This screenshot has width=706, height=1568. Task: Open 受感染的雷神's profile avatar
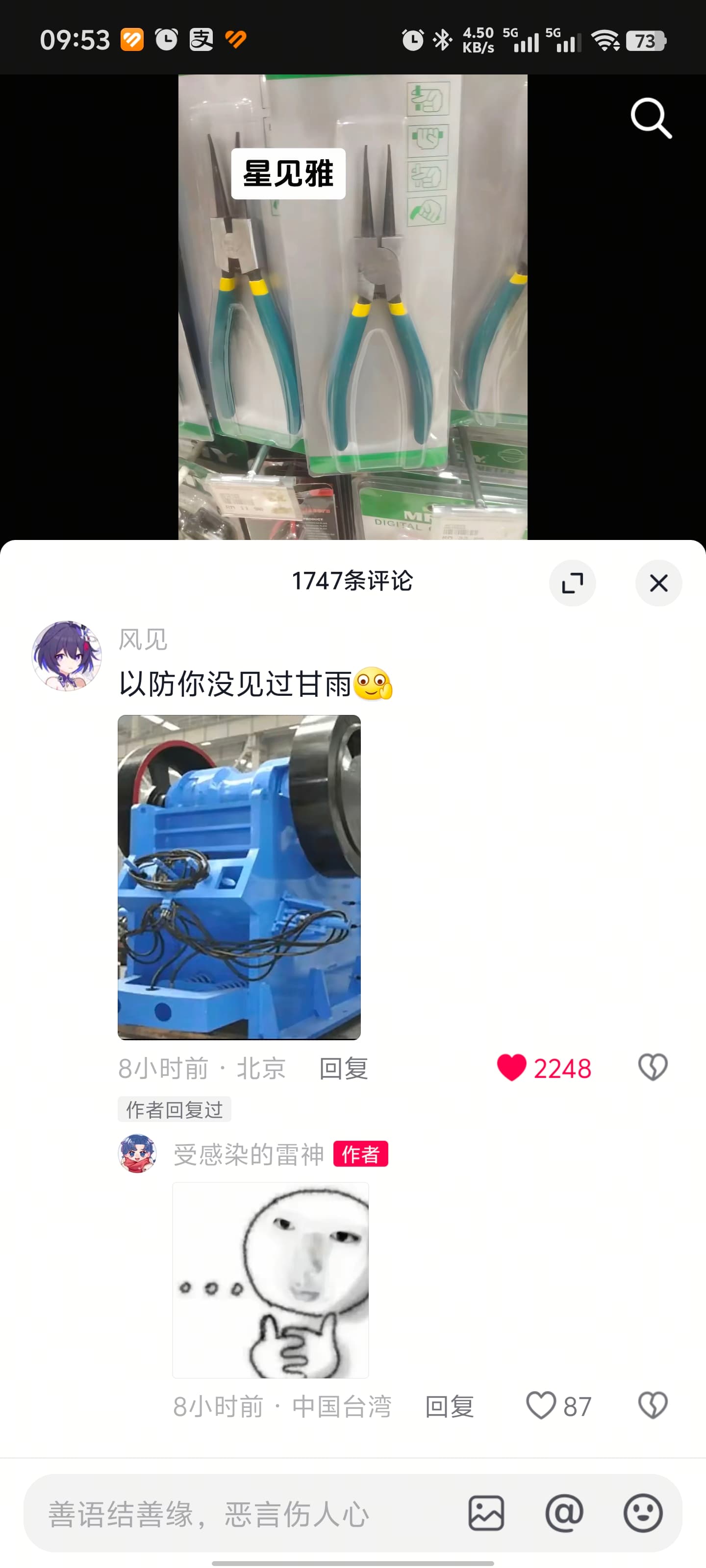(137, 1153)
